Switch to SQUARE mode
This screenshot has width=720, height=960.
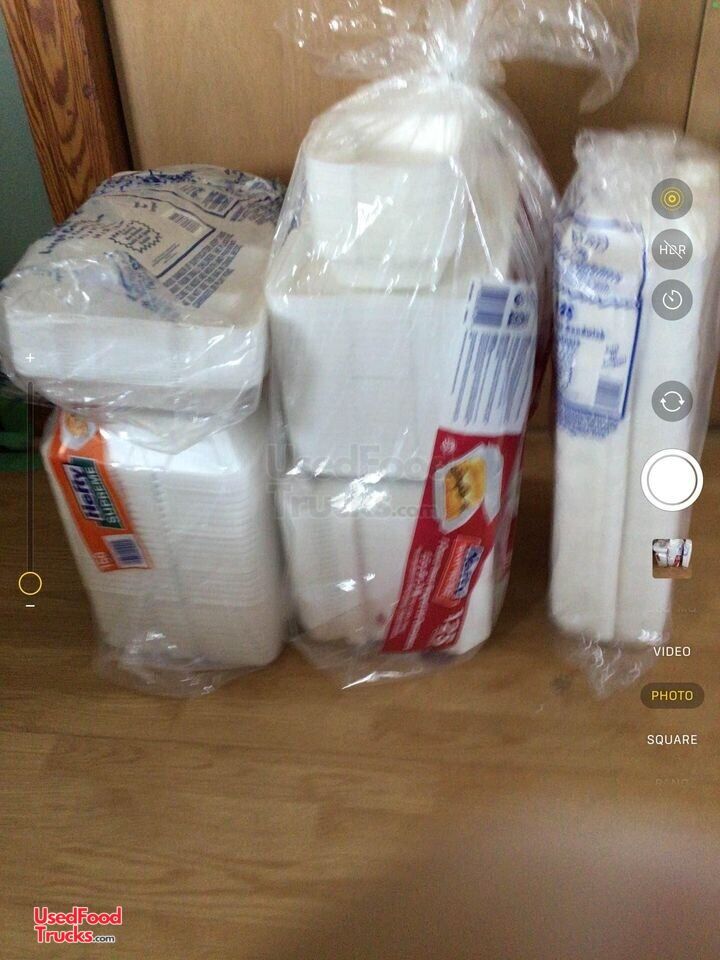click(x=672, y=740)
